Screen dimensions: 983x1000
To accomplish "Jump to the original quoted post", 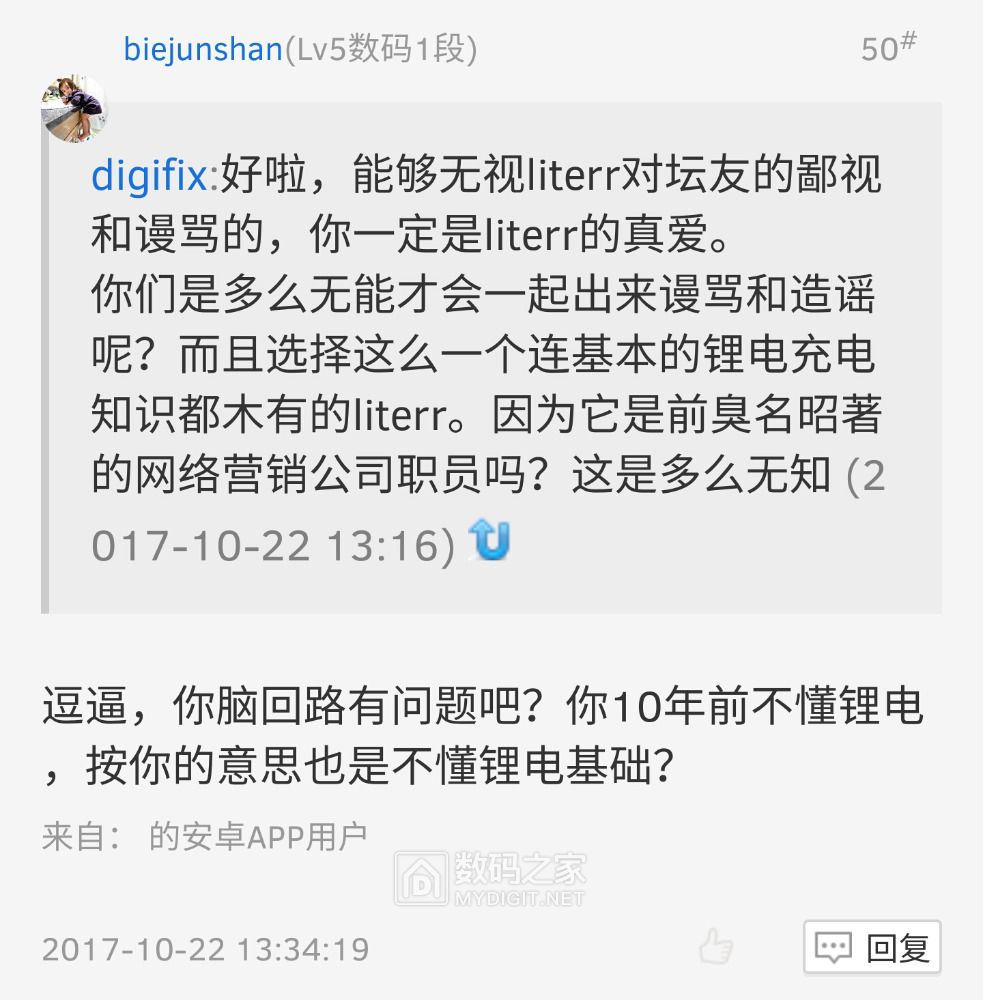I will tap(490, 541).
